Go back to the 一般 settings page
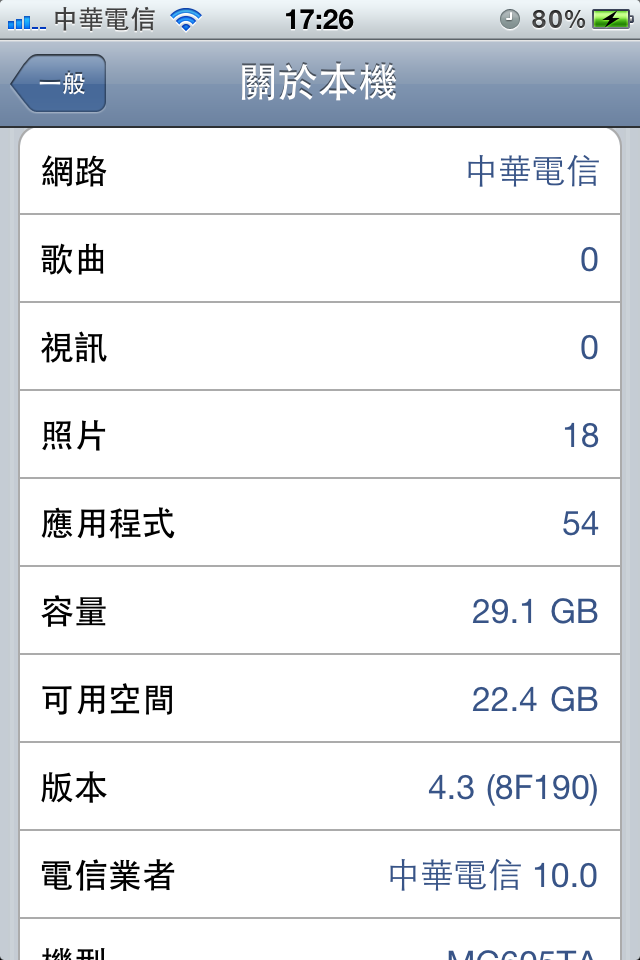 (59, 84)
